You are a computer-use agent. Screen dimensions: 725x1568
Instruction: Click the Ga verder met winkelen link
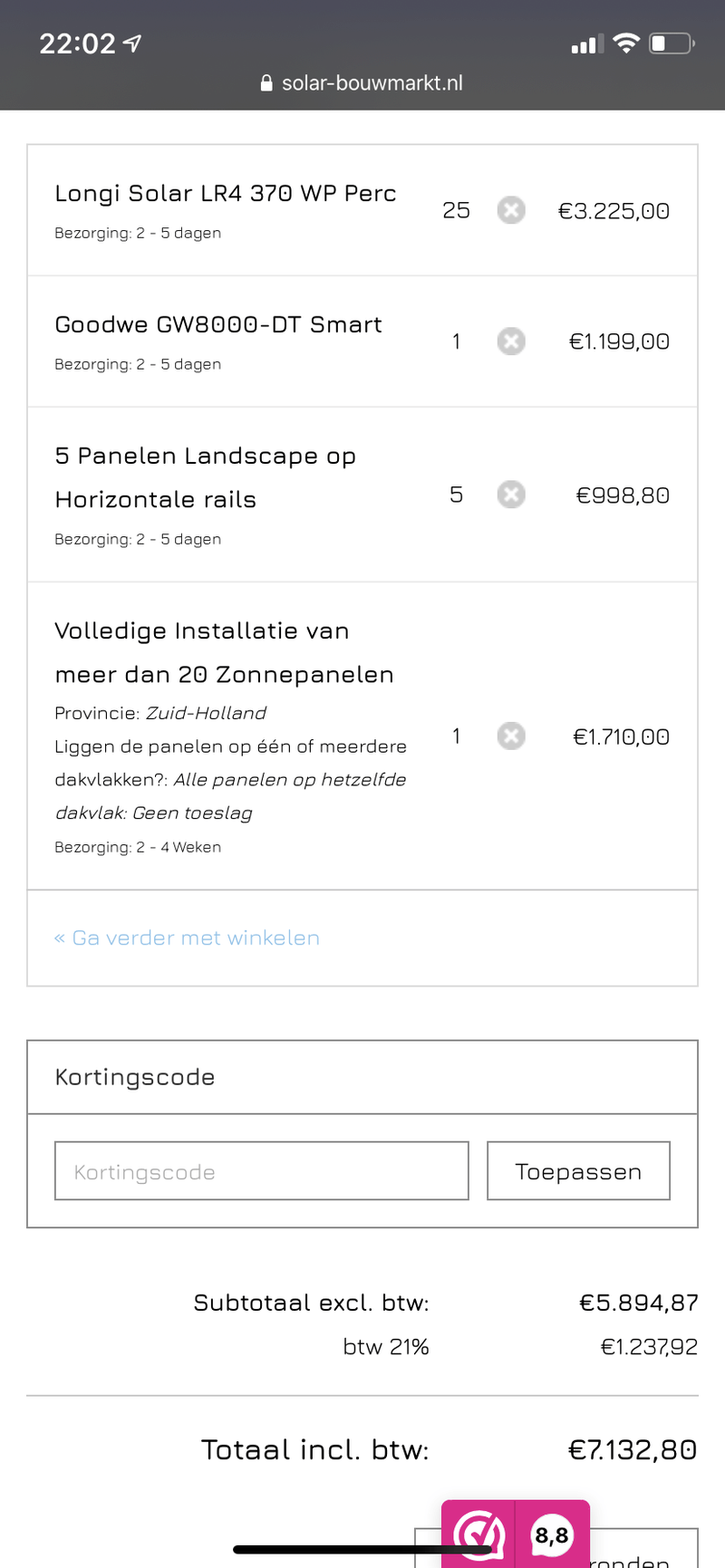pos(187,938)
